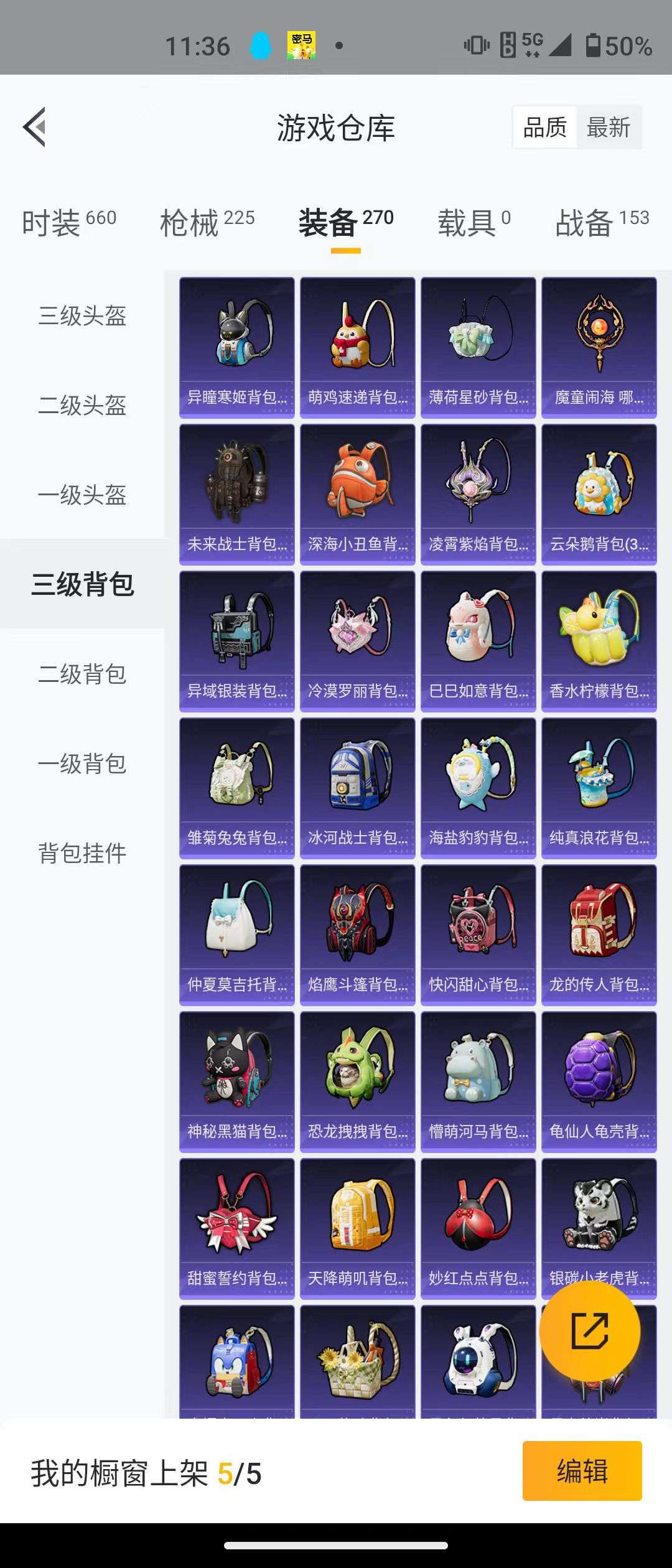
Task: Select the 云朵鹅背包 thumbnail
Action: click(599, 492)
